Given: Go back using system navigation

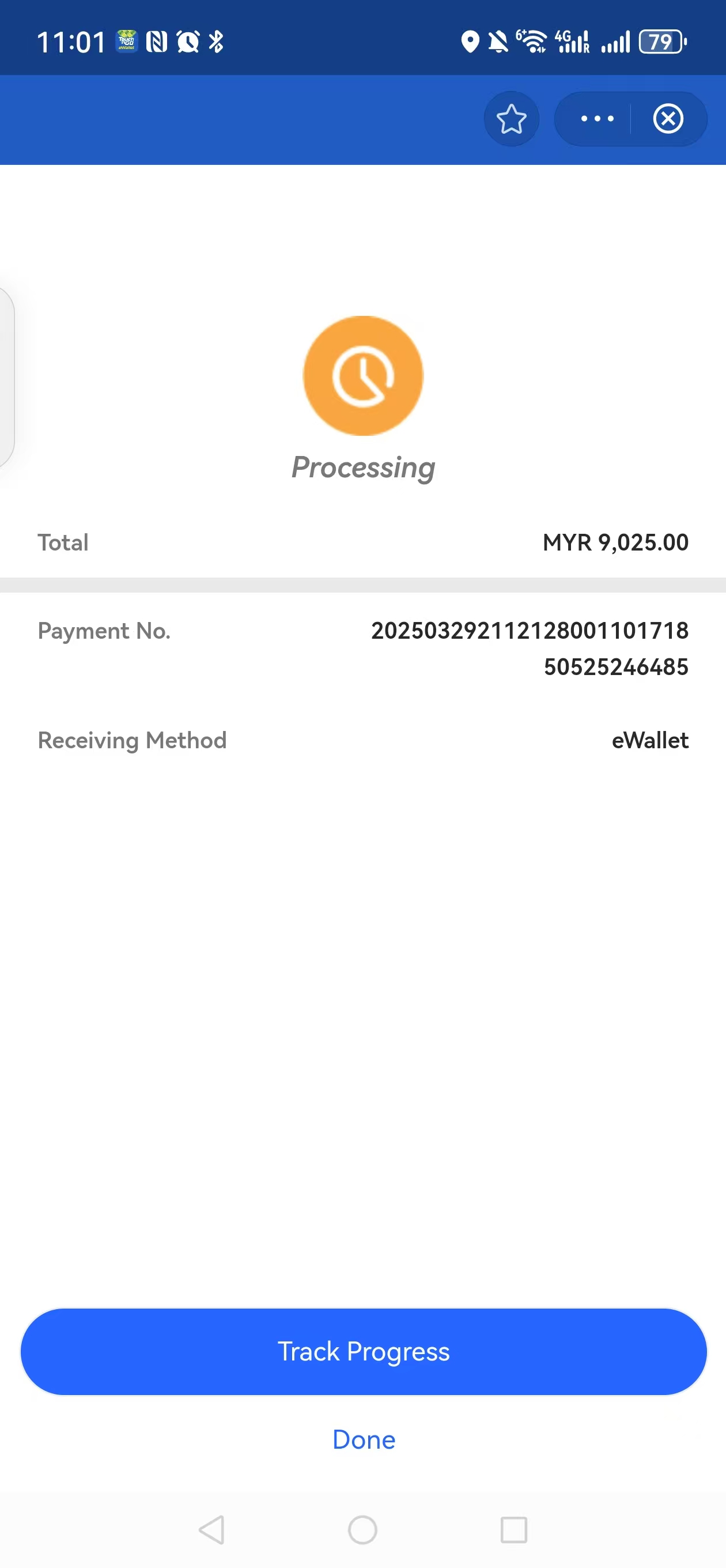Looking at the screenshot, I should [212, 1529].
